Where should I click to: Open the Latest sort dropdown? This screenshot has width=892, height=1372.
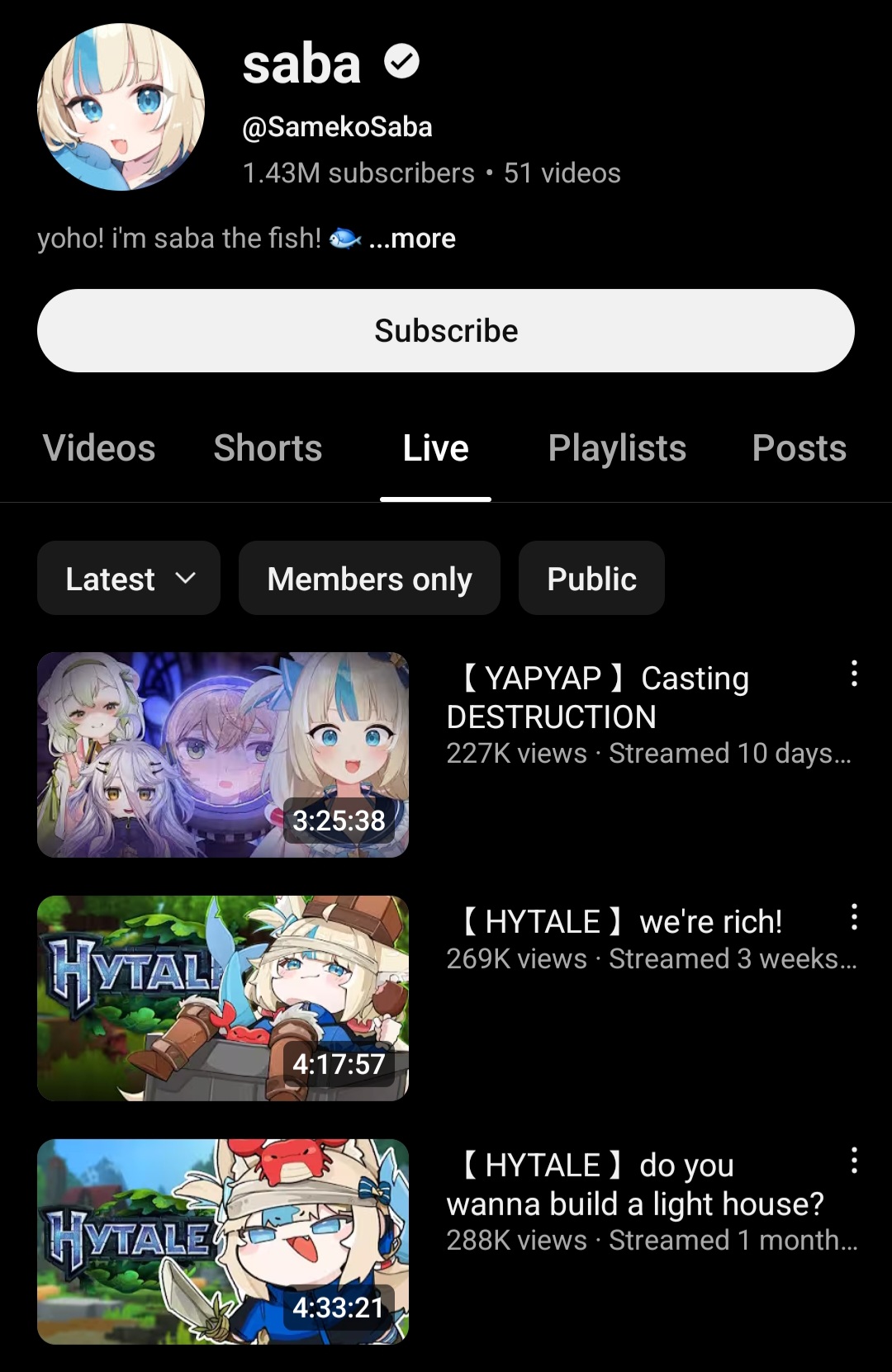point(129,579)
